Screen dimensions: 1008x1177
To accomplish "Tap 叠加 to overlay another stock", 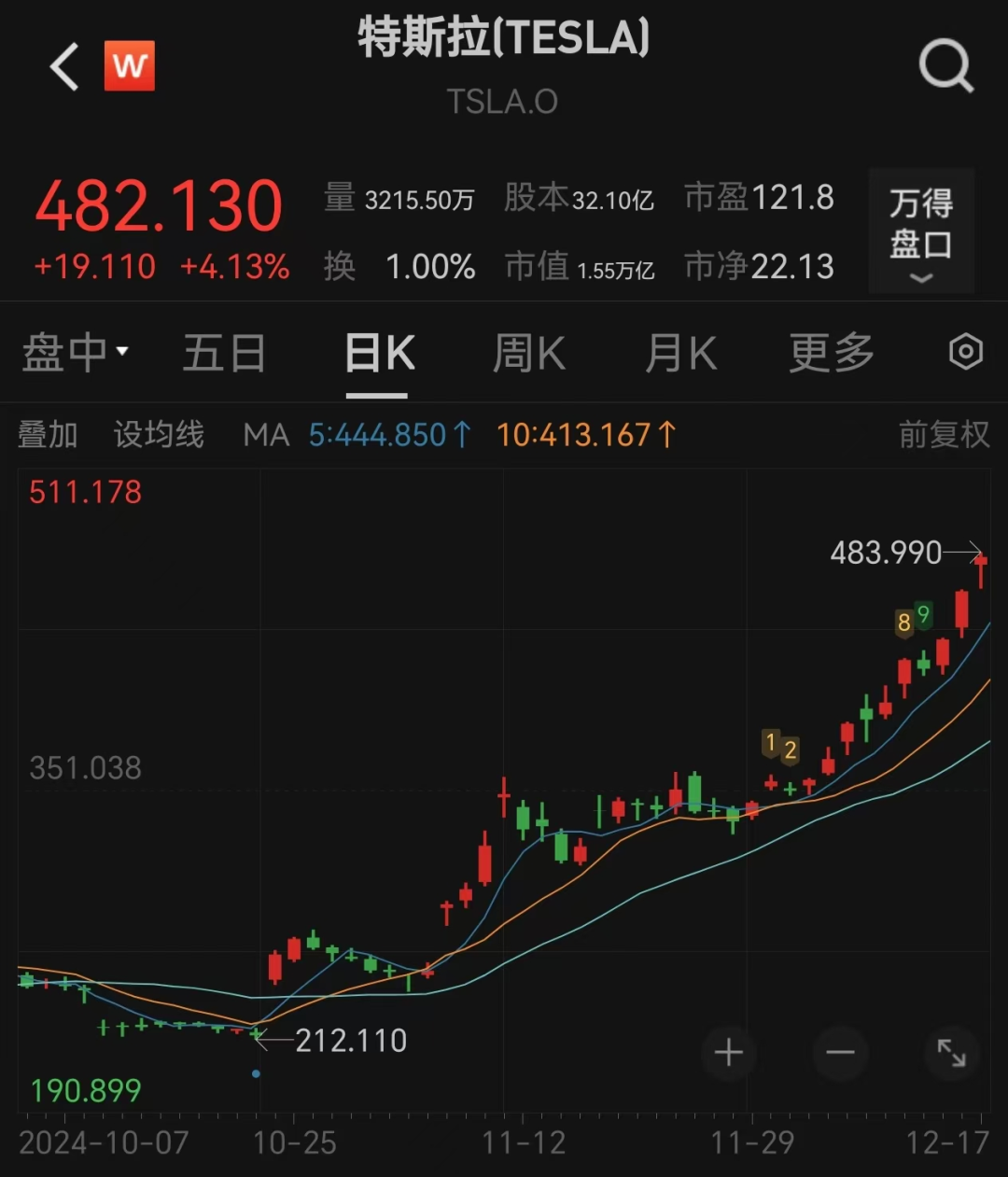I will point(48,434).
